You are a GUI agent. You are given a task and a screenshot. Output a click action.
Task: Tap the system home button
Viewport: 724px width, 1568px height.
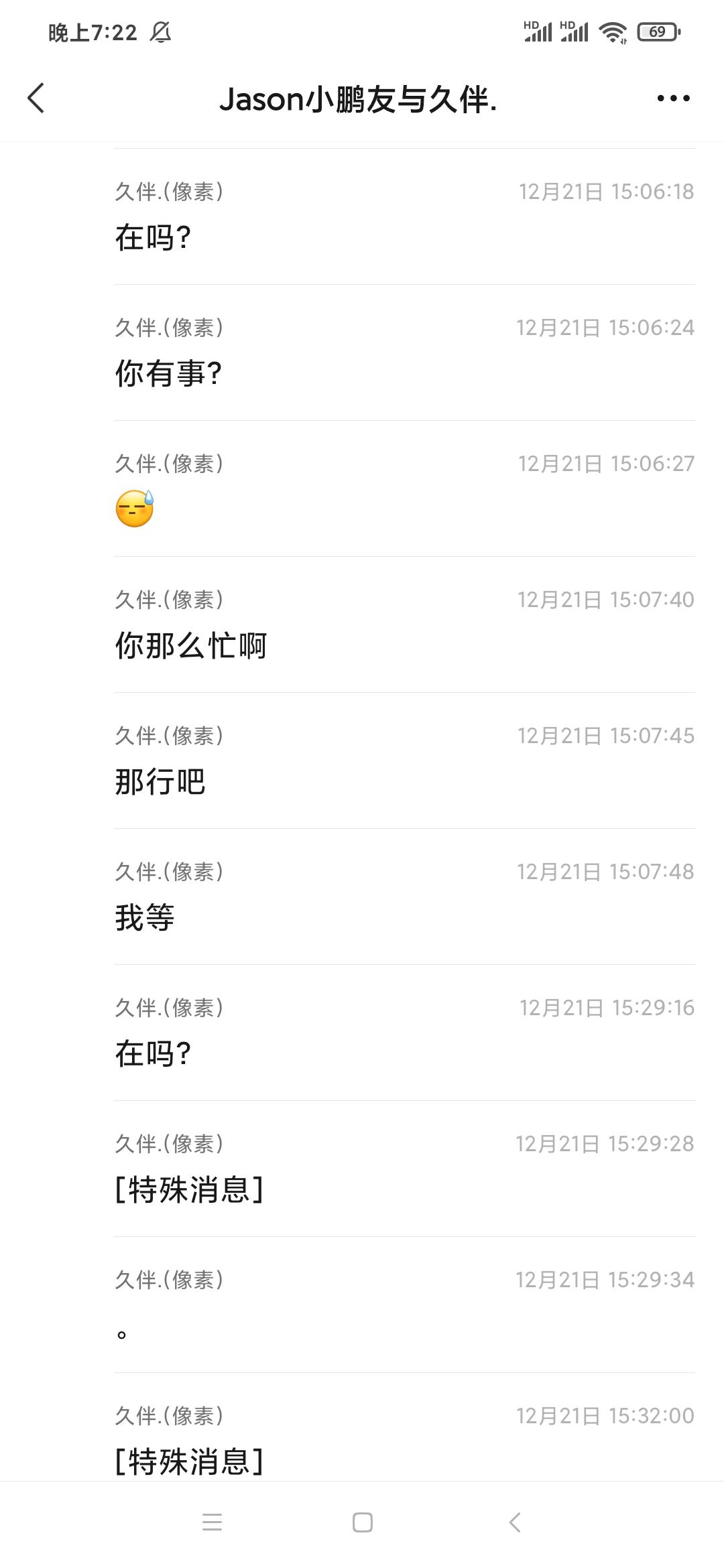(363, 1522)
